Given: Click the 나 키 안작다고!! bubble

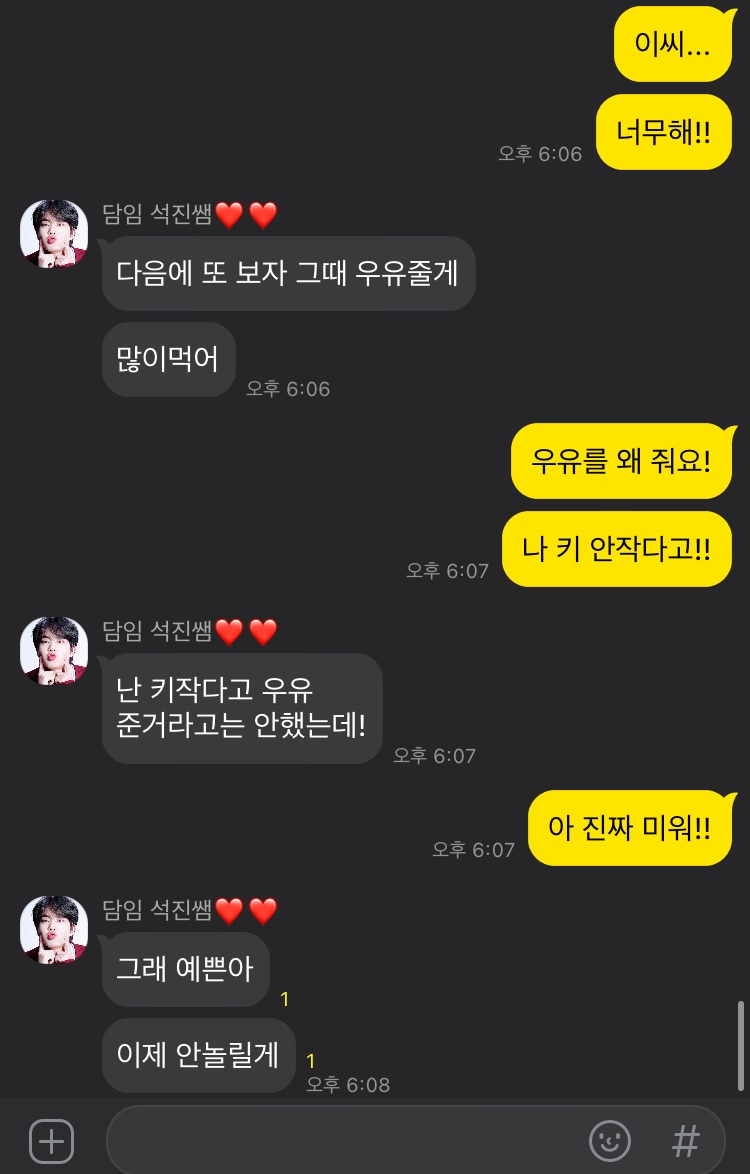Looking at the screenshot, I should [x=617, y=548].
